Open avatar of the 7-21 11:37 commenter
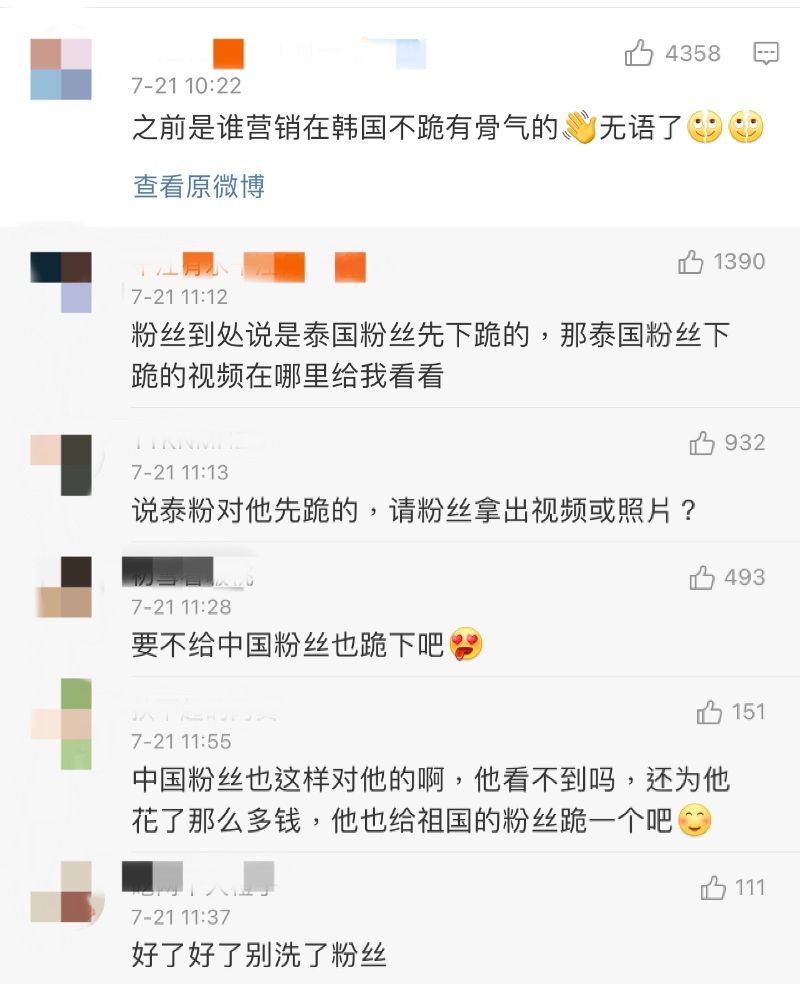This screenshot has height=984, width=800. pyautogui.click(x=61, y=891)
